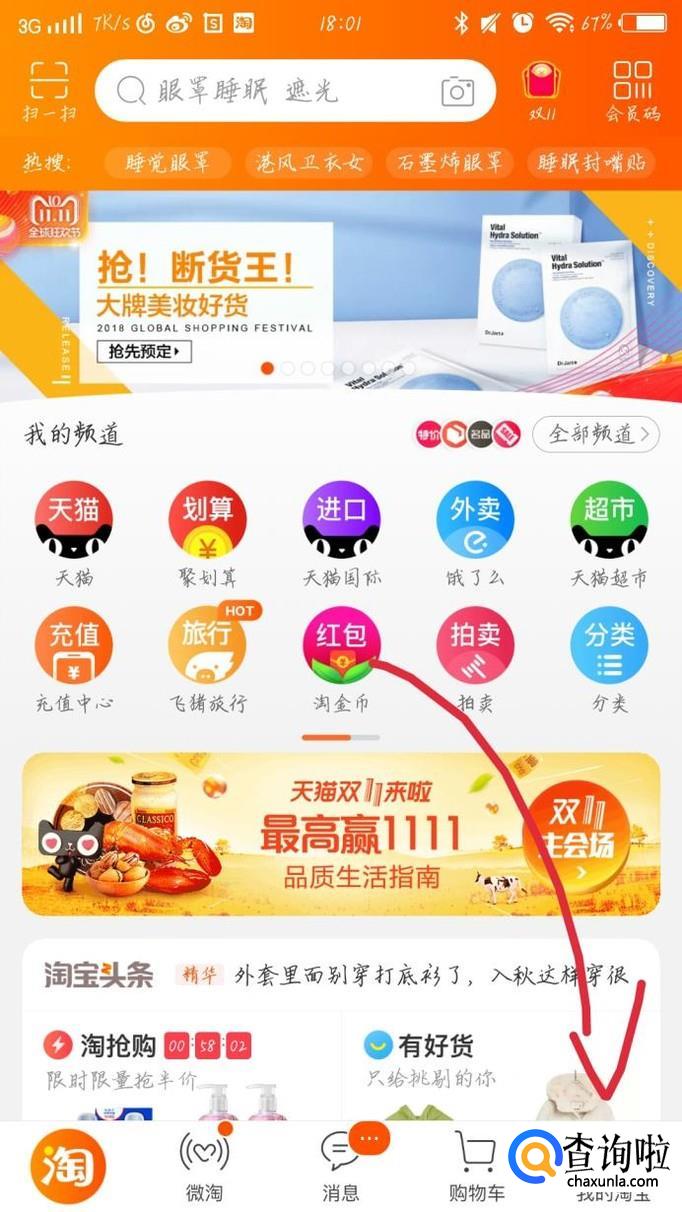682x1212 pixels.
Task: Open the 聚划算 channel
Action: tap(208, 530)
